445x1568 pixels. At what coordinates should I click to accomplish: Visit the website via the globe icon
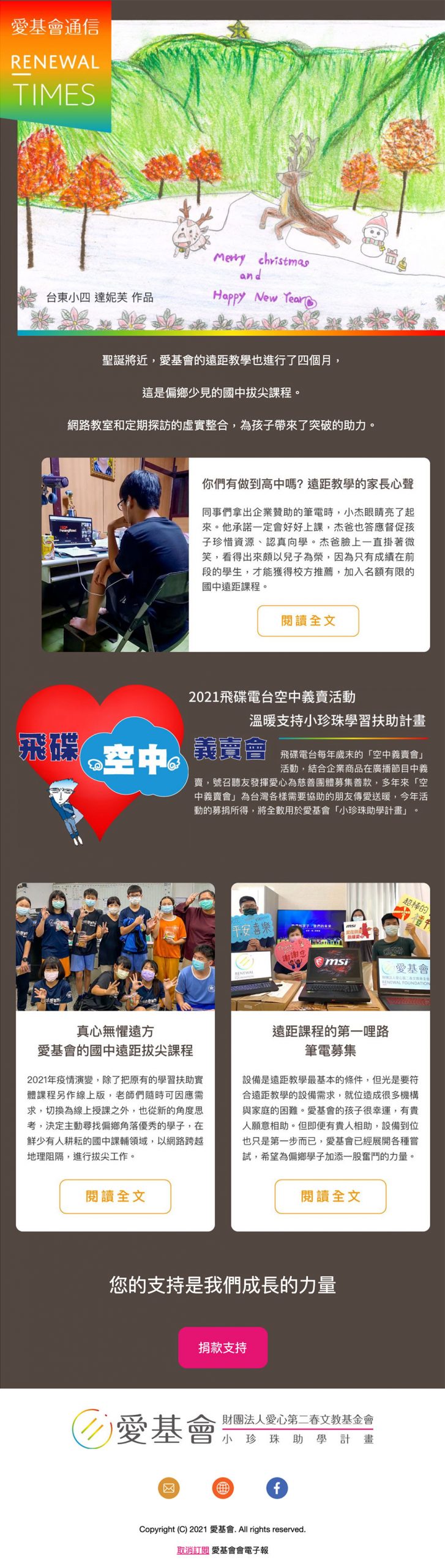tap(223, 1487)
